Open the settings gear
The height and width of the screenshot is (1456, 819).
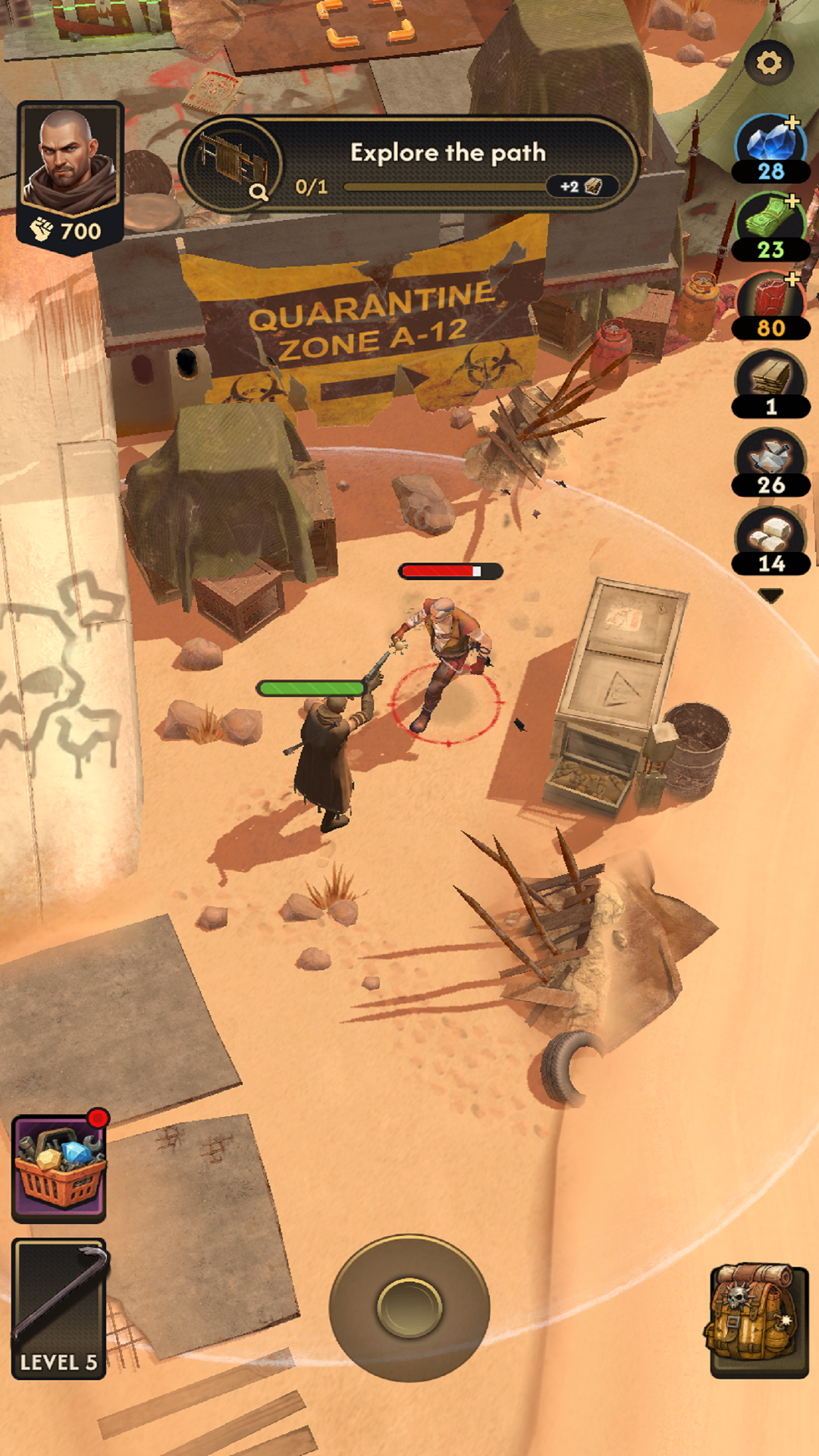[x=768, y=63]
